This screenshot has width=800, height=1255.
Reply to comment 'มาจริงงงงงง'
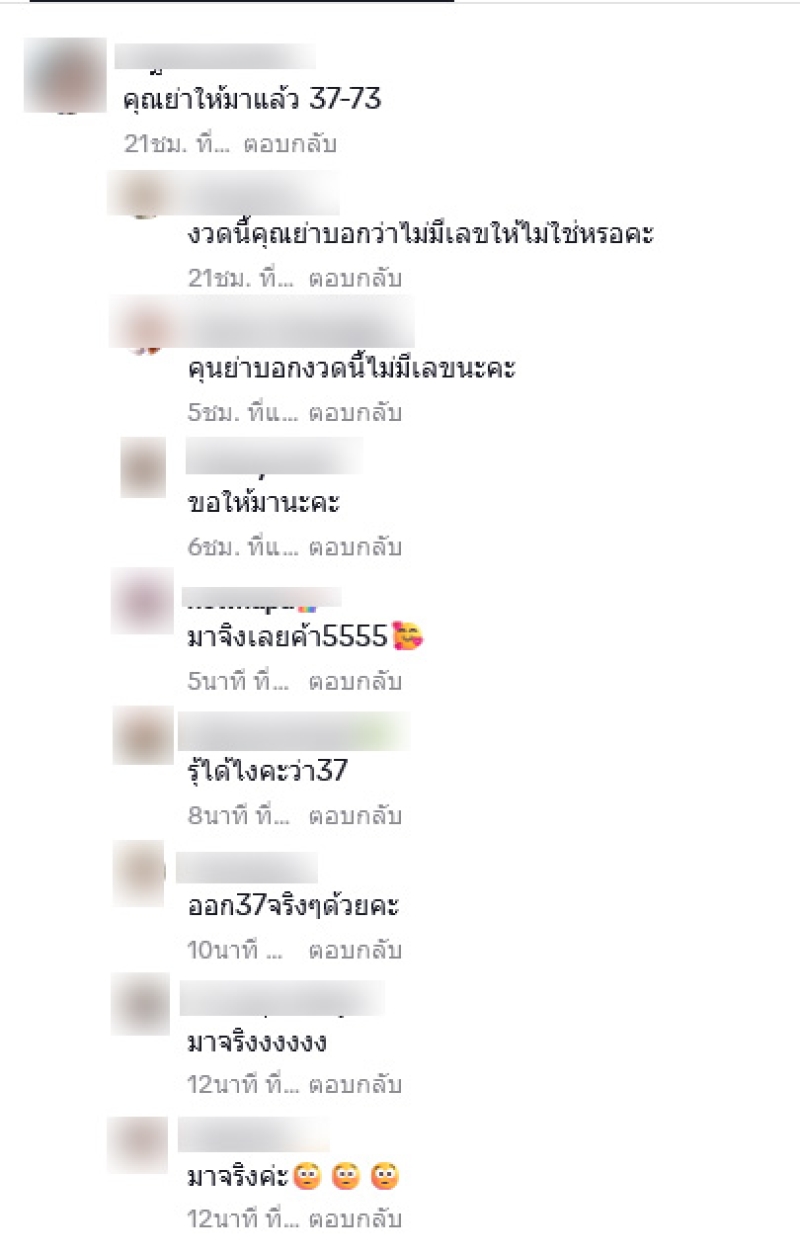tap(354, 1084)
